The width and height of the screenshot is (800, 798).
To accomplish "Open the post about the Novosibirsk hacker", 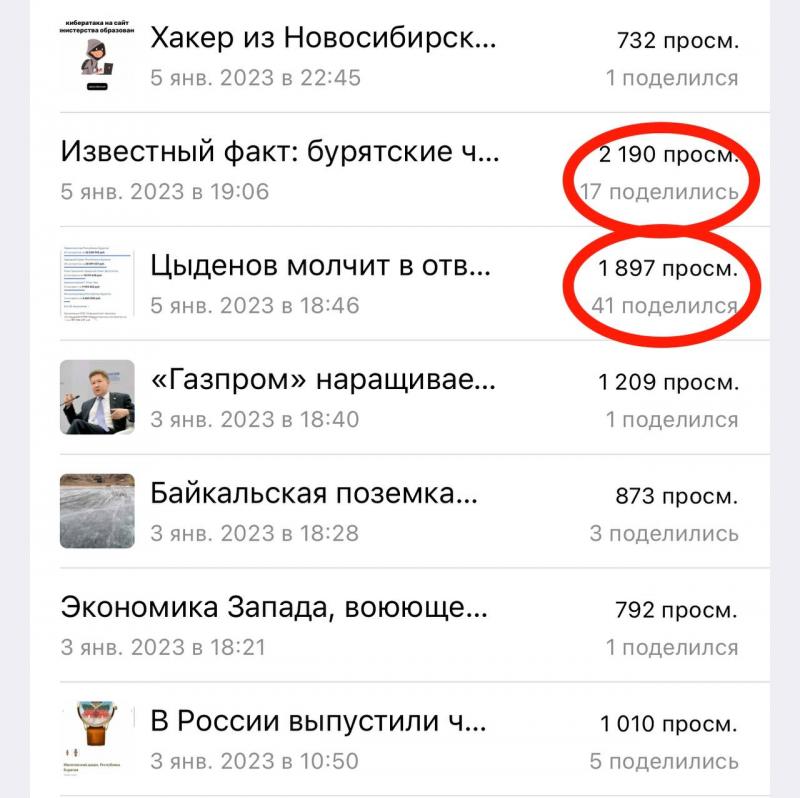I will pyautogui.click(x=322, y=40).
